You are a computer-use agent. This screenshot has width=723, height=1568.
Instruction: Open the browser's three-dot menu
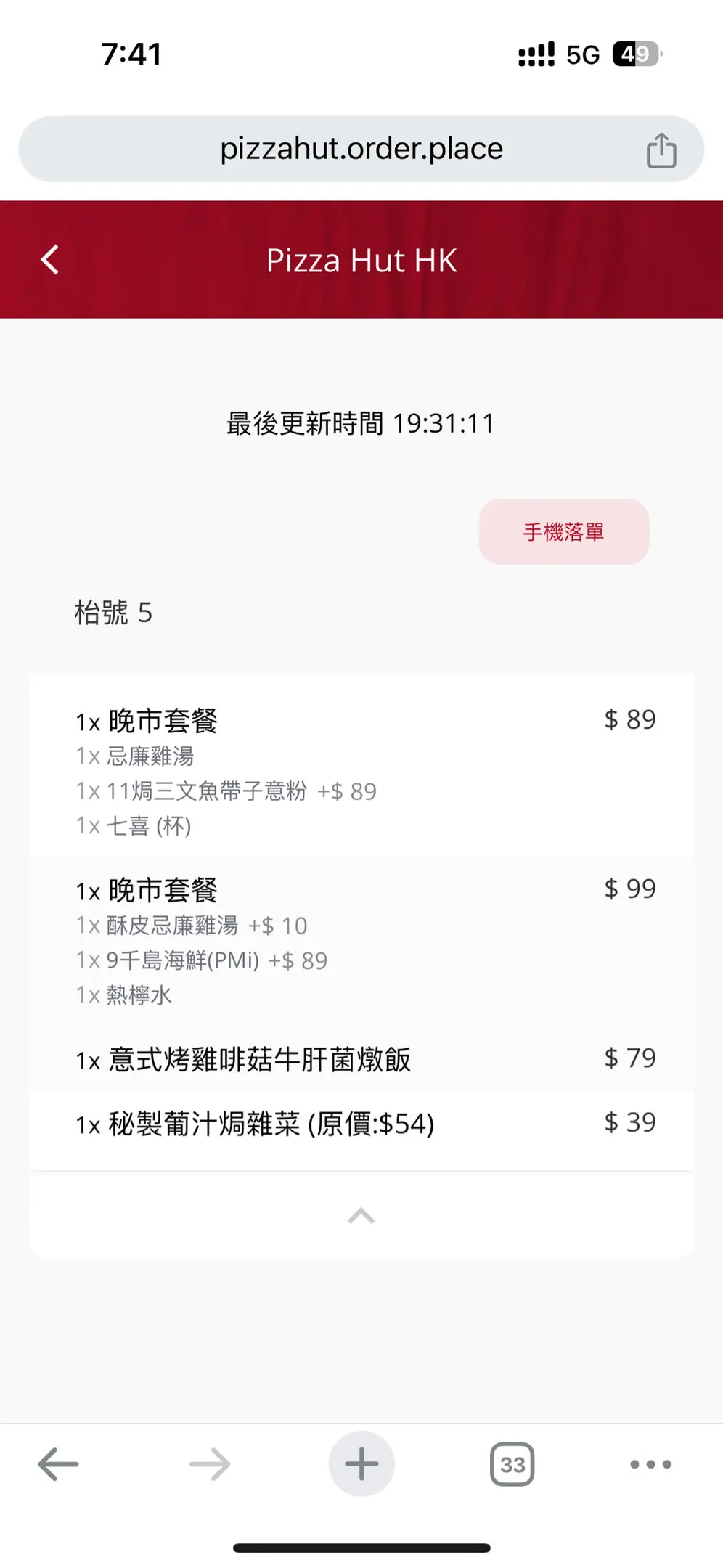[650, 1464]
